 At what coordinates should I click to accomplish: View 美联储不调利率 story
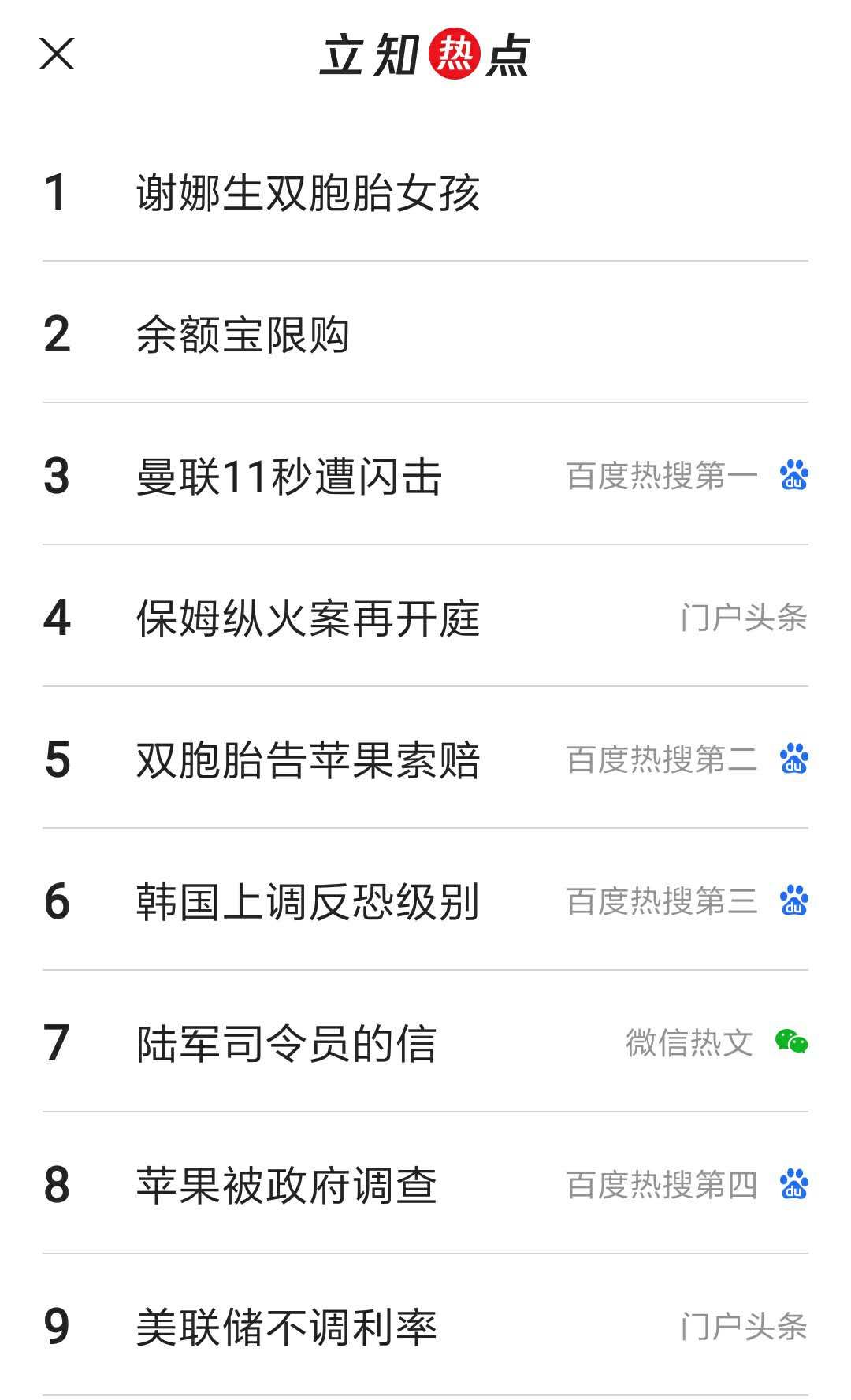(286, 1328)
